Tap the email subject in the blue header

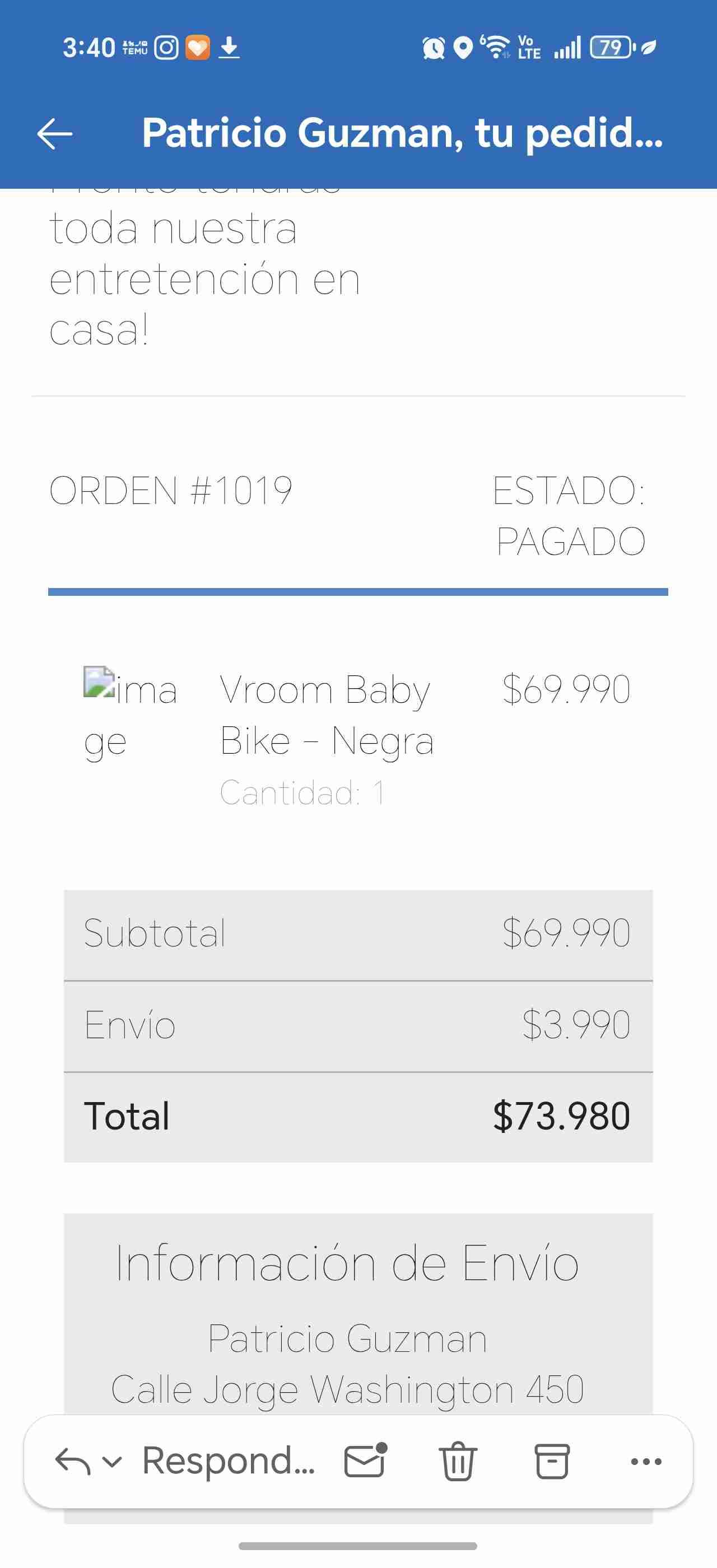402,133
